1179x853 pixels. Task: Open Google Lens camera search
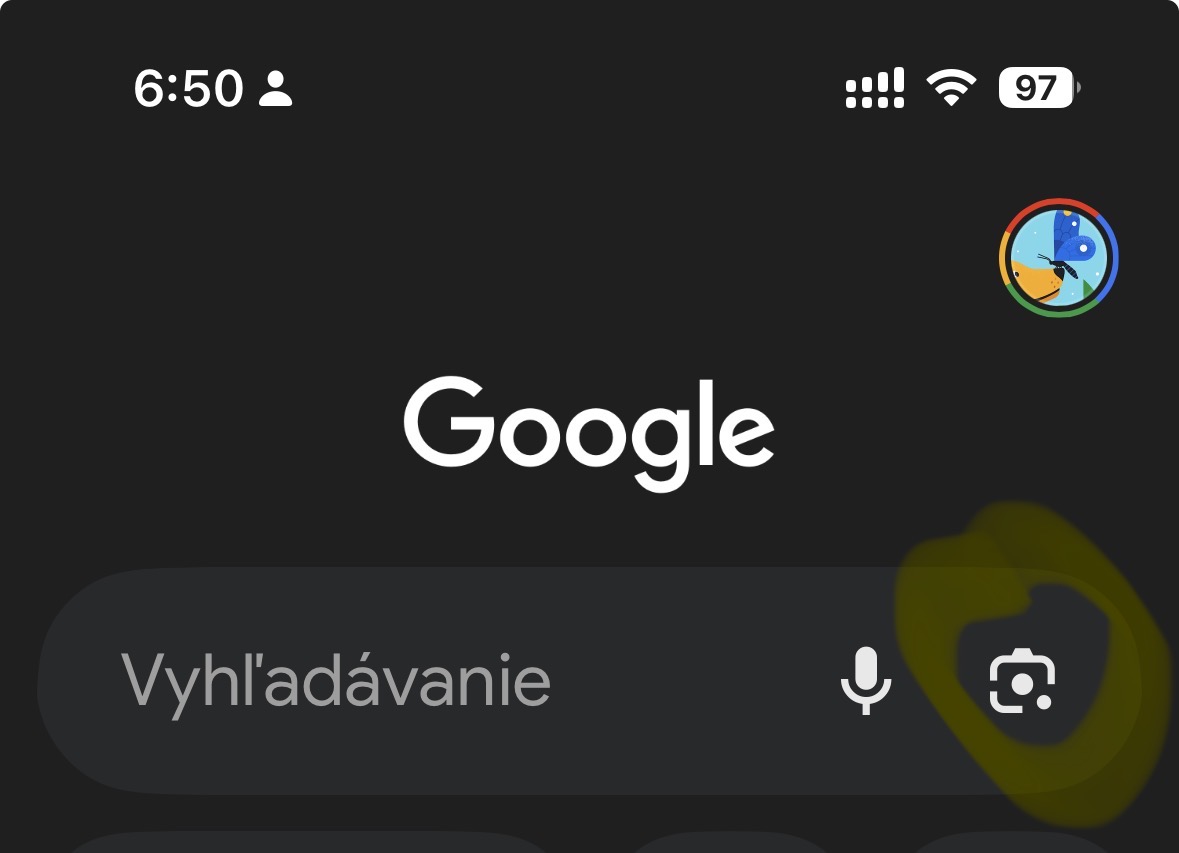pos(1022,681)
